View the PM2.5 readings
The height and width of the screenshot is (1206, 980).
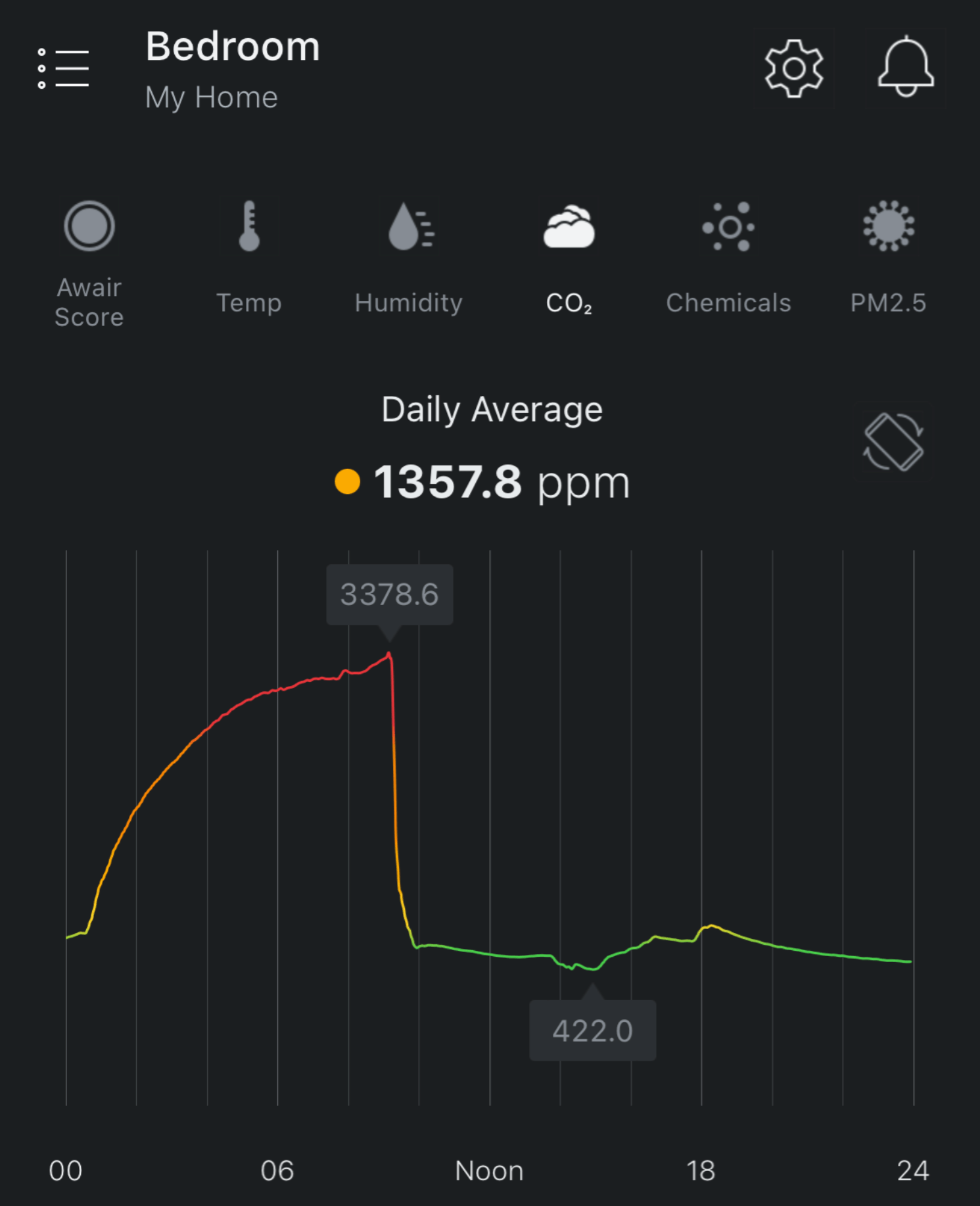(x=888, y=256)
